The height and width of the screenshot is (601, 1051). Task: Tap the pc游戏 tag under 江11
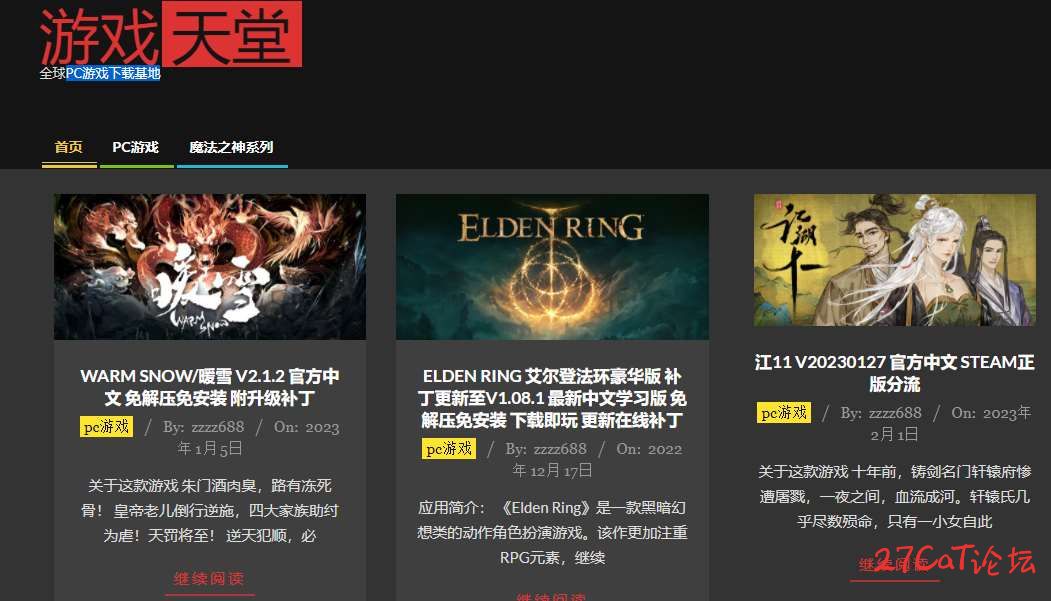(x=782, y=413)
